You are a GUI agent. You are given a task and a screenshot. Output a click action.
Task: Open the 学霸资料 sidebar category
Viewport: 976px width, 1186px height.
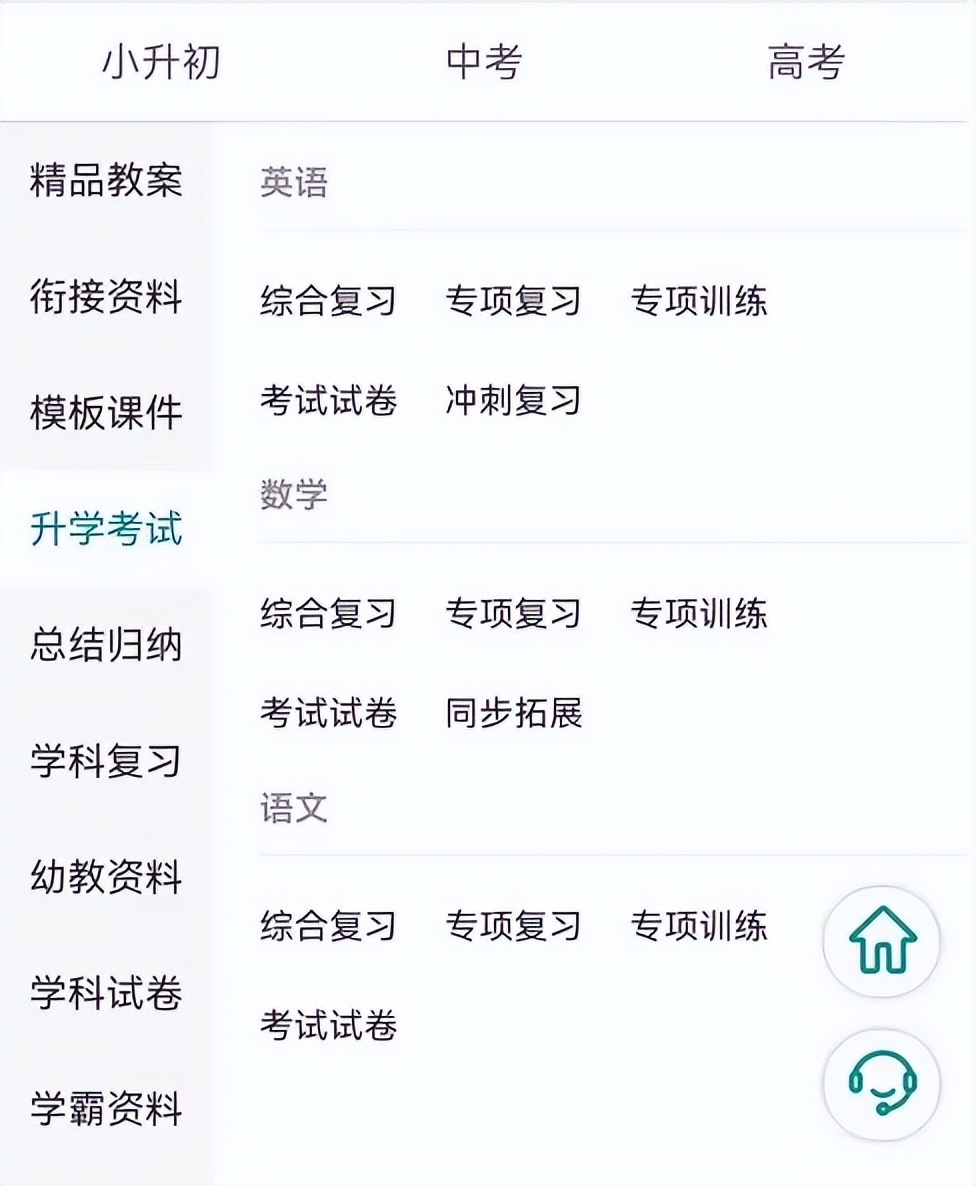pos(104,1106)
